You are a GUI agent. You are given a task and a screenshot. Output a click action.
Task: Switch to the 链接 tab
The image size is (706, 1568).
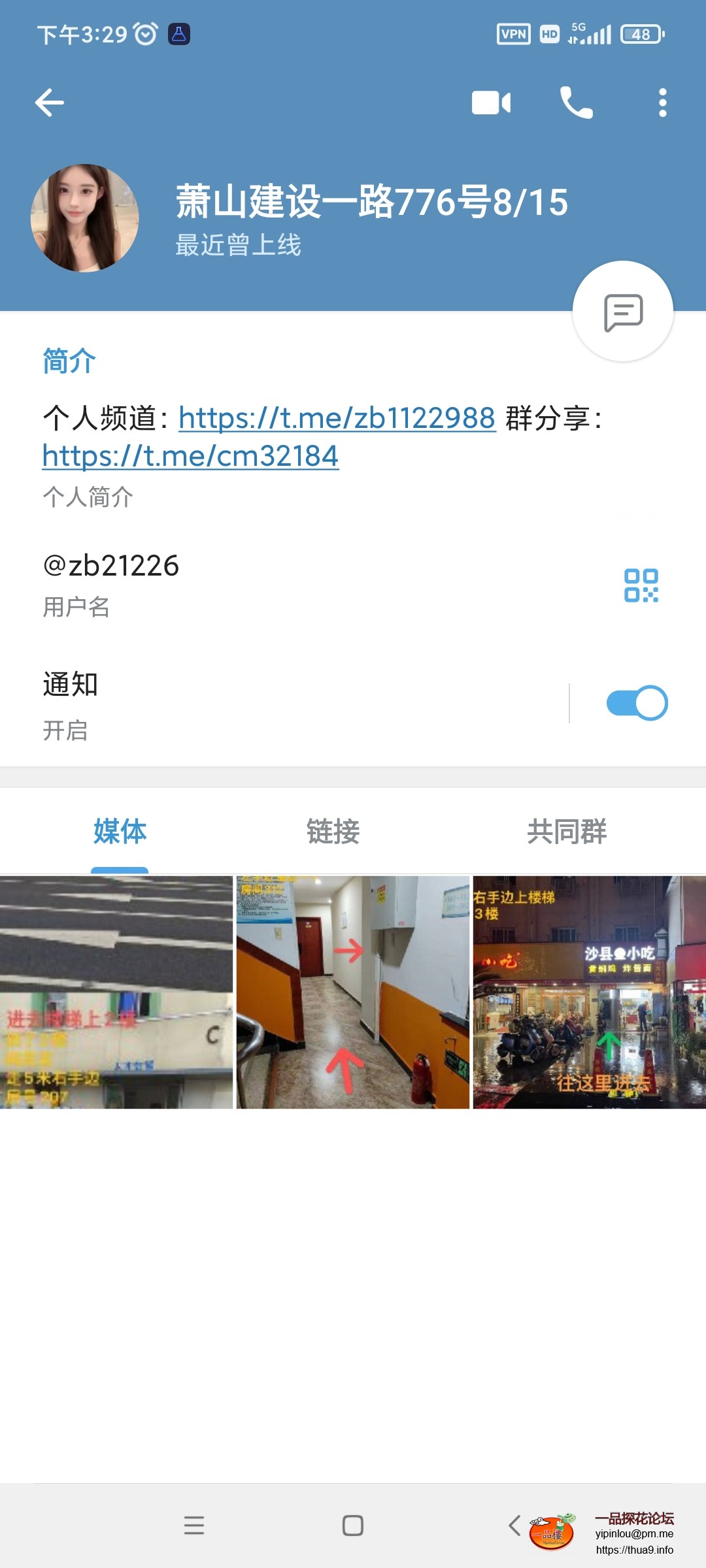(331, 832)
